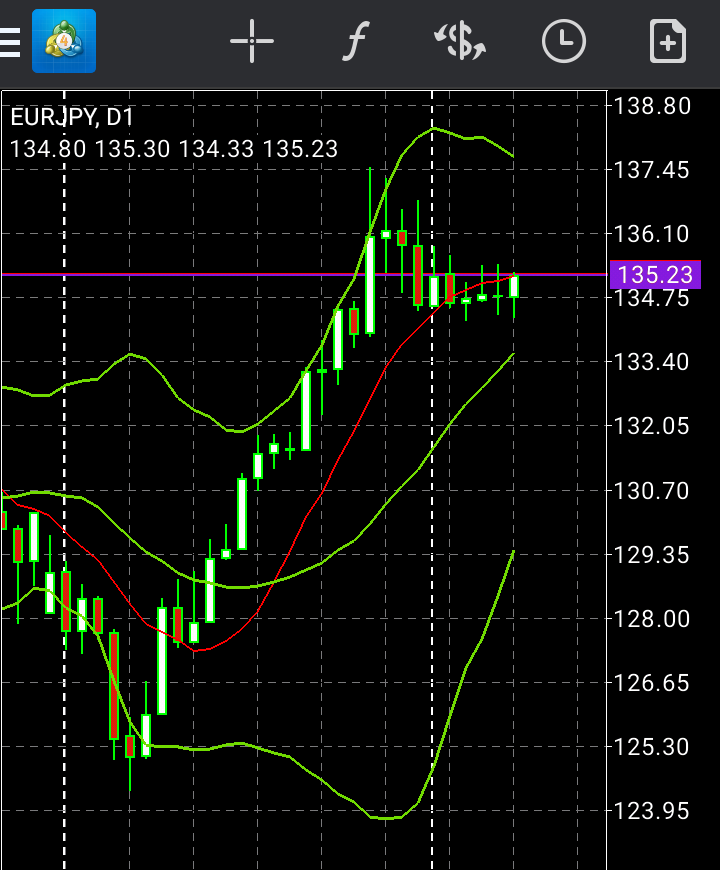Image resolution: width=720 pixels, height=870 pixels.
Task: Open the side menu drawer
Action: pyautogui.click(x=10, y=42)
